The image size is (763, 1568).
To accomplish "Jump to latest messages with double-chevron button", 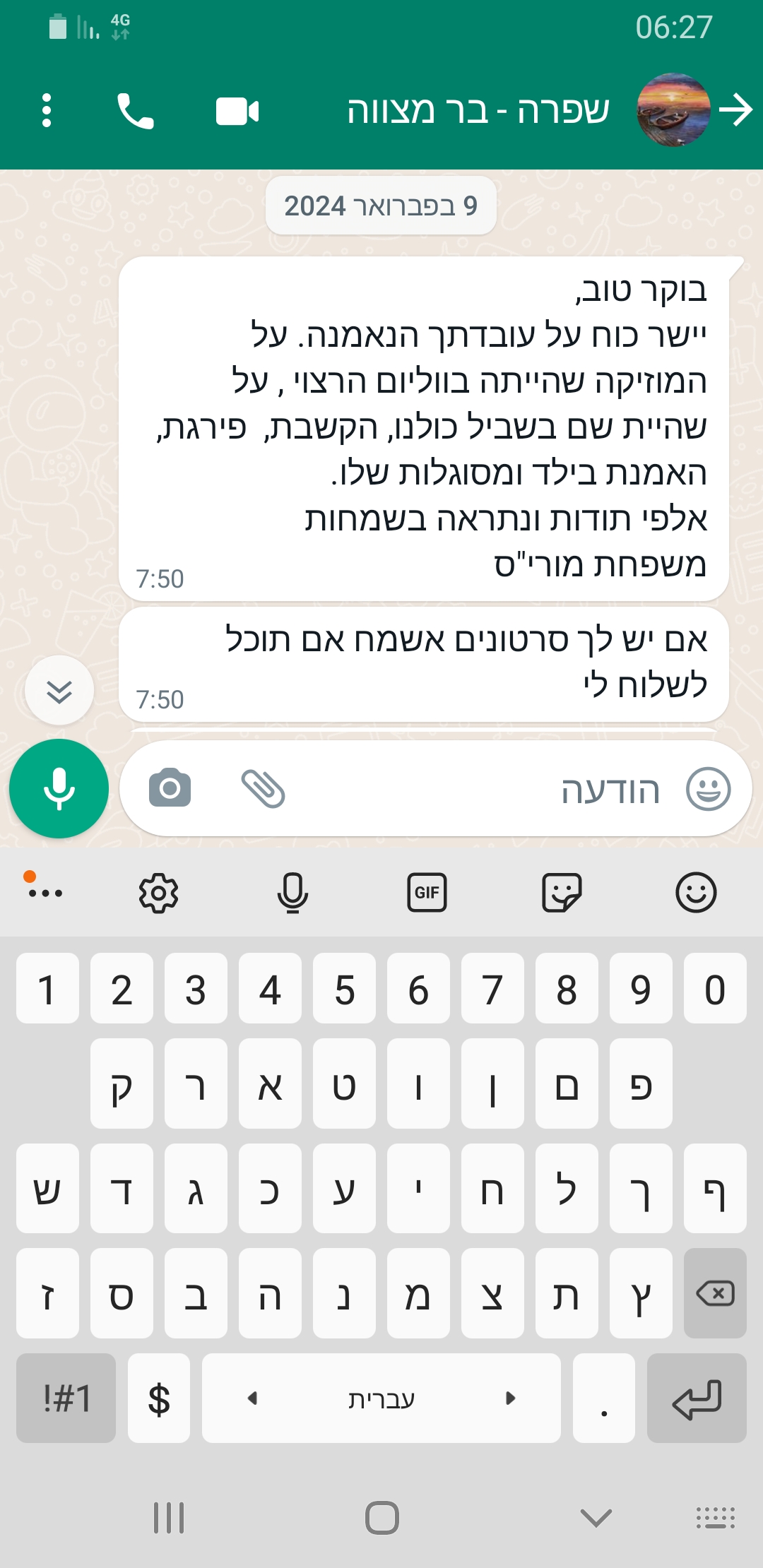I will click(x=59, y=691).
